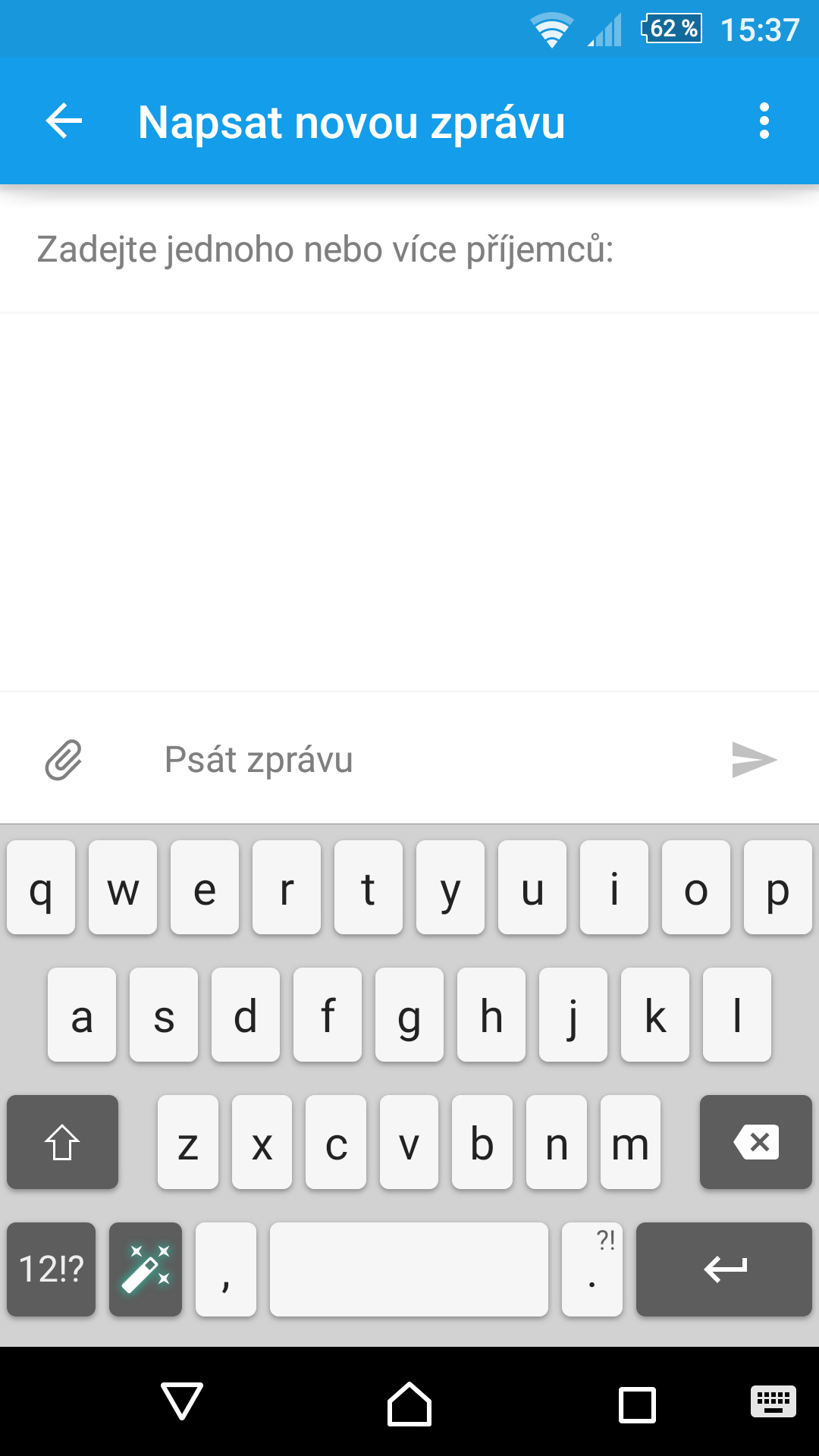Tap the space bar
This screenshot has width=819, height=1456.
pos(409,1269)
